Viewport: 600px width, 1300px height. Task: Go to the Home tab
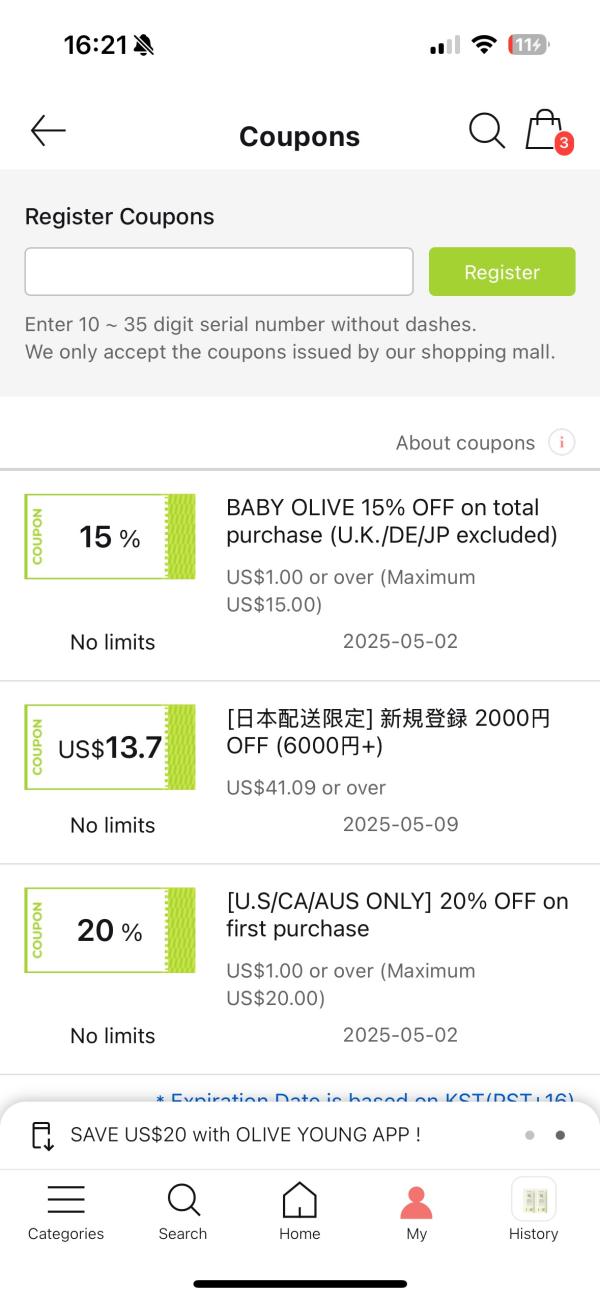pyautogui.click(x=300, y=1211)
